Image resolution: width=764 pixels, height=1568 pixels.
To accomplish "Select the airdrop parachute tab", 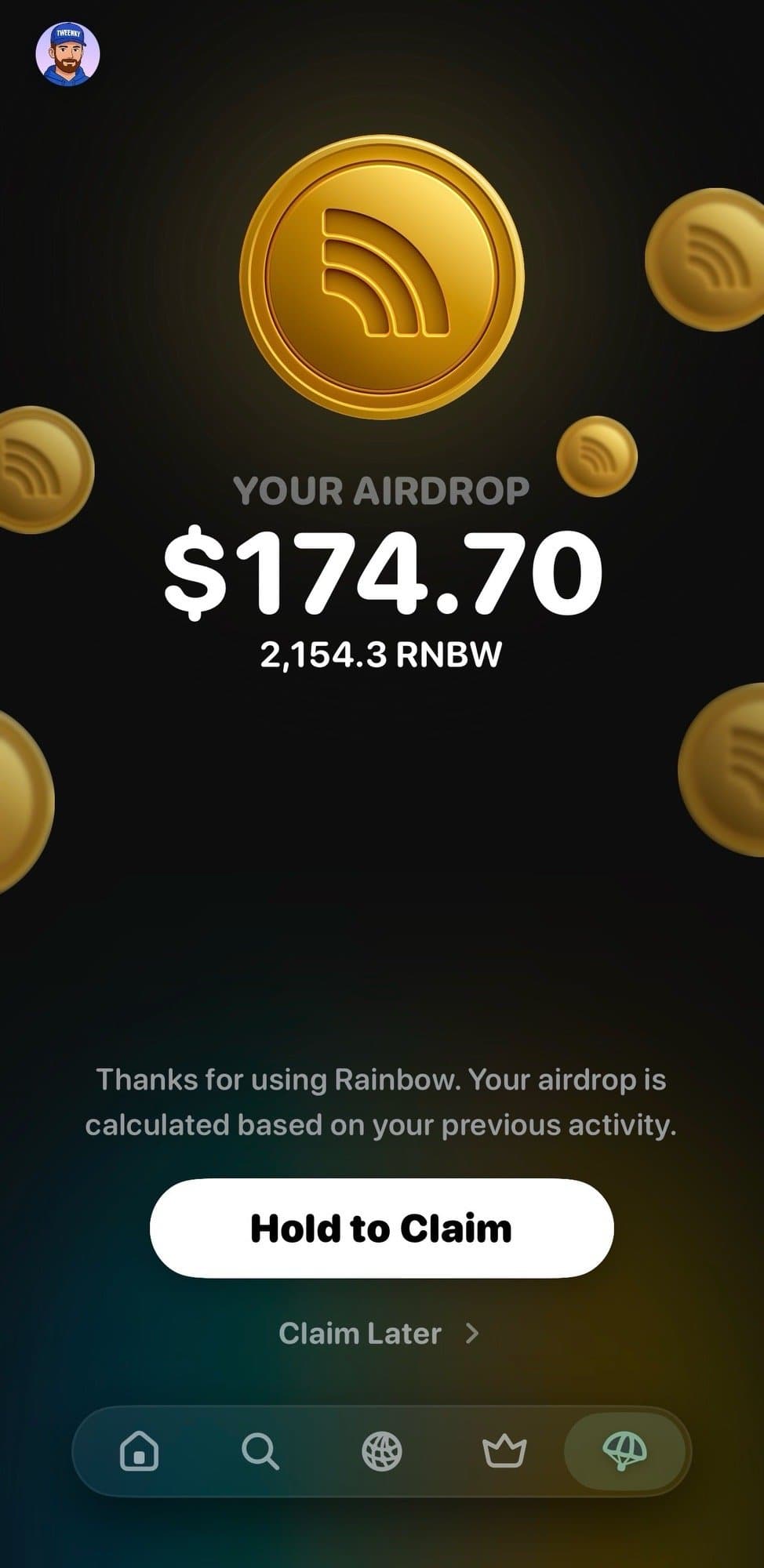I will [624, 1451].
